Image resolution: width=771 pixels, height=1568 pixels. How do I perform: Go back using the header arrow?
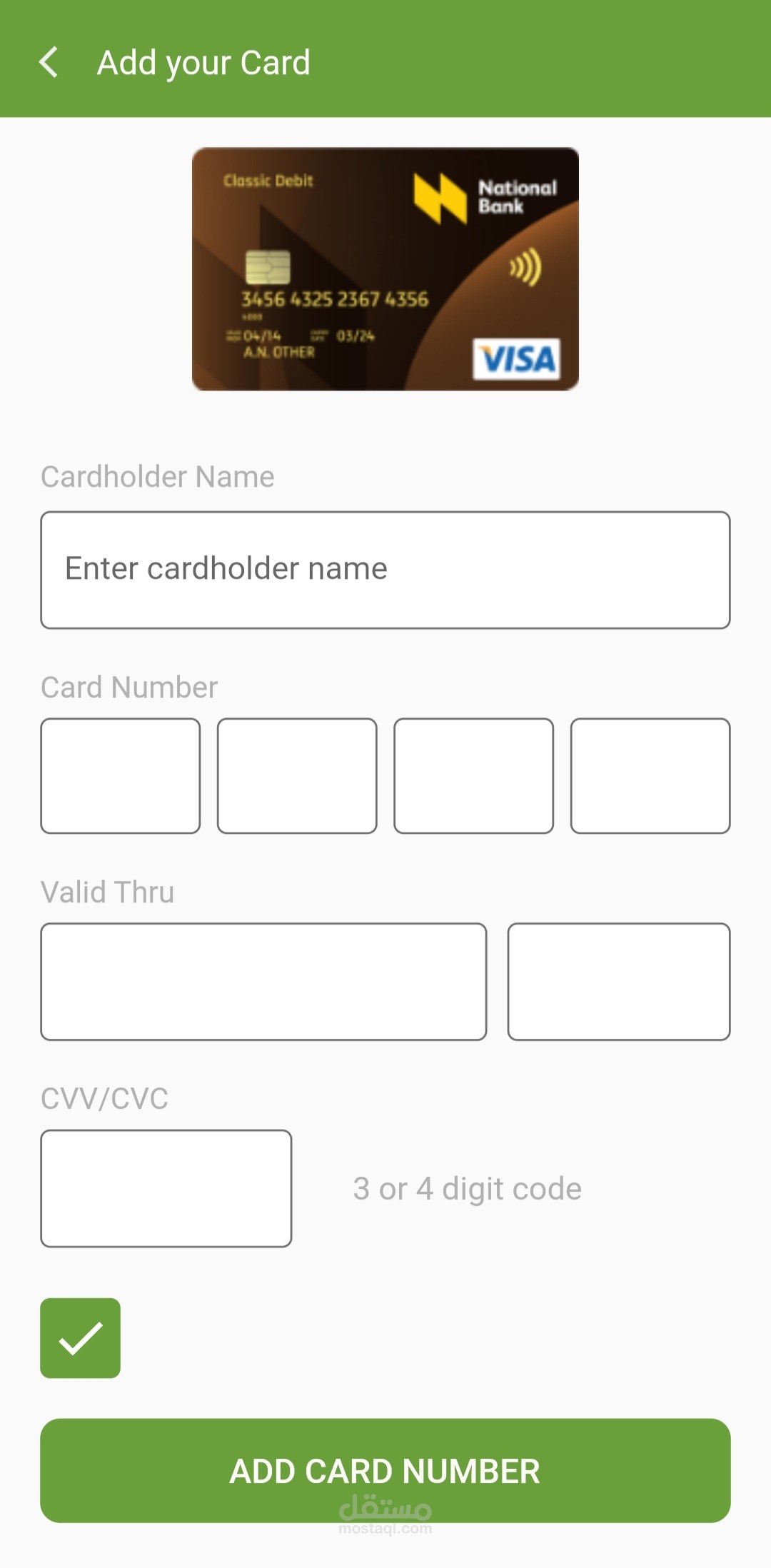coord(49,62)
